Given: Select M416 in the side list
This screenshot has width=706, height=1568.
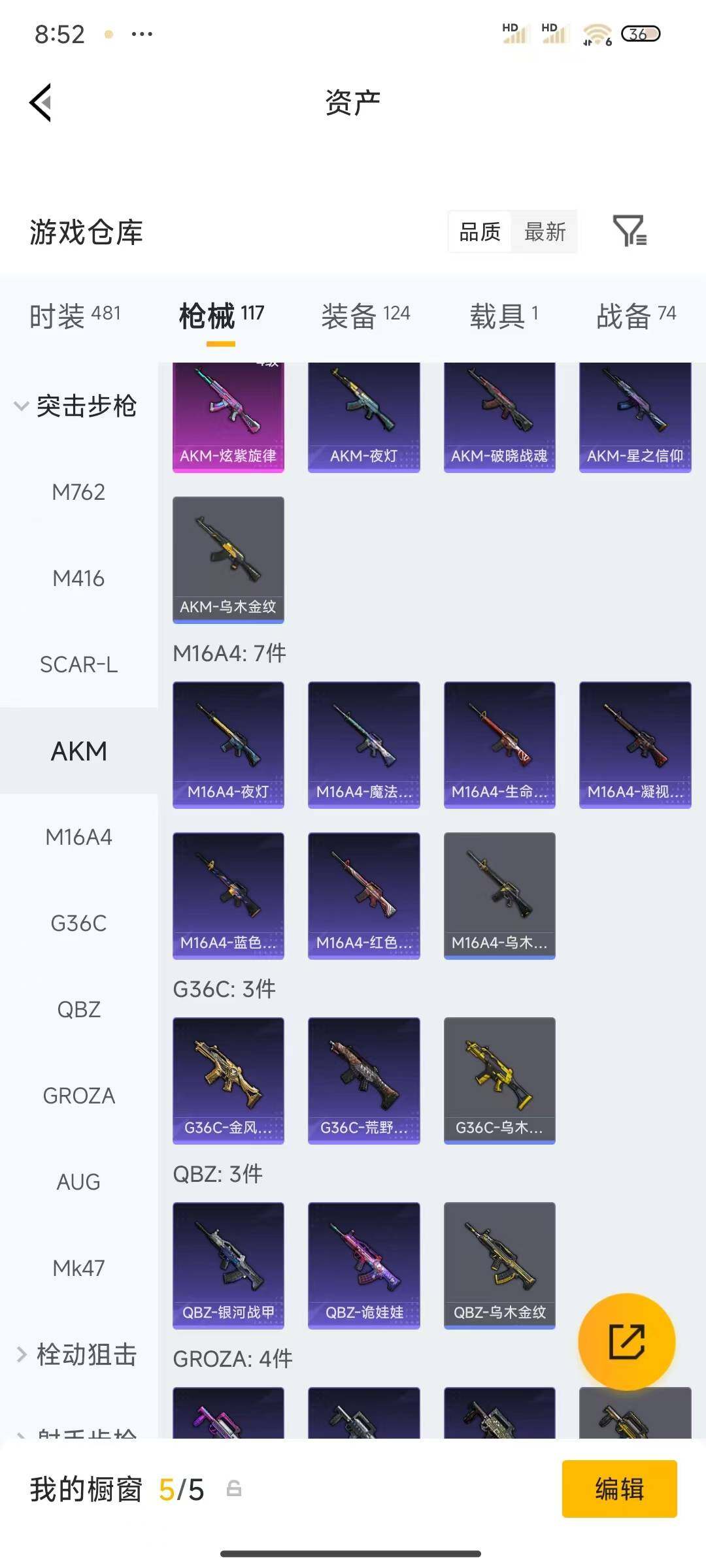Looking at the screenshot, I should click(x=78, y=578).
